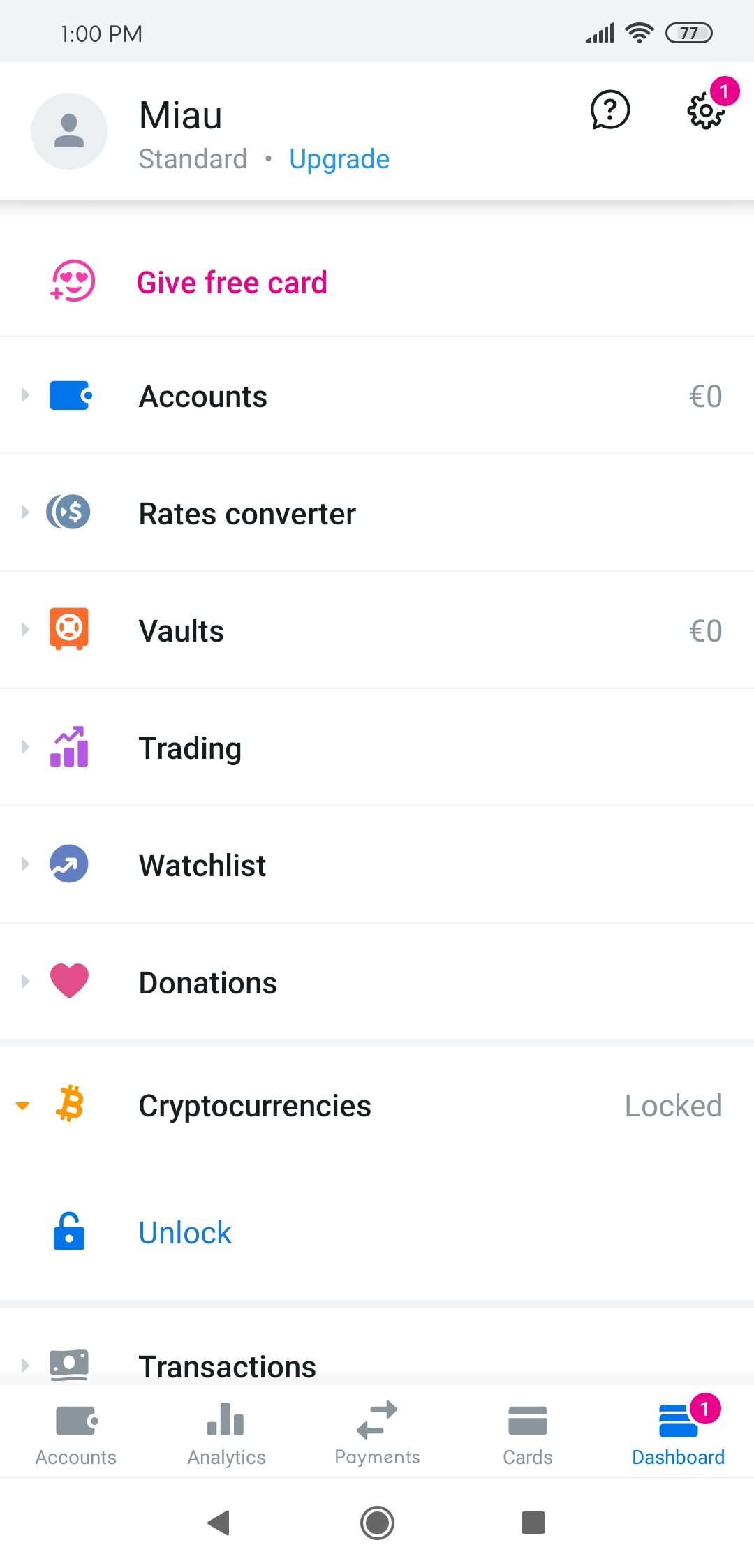Expand Rates converter
This screenshot has height=1568, width=754.
[x=377, y=513]
